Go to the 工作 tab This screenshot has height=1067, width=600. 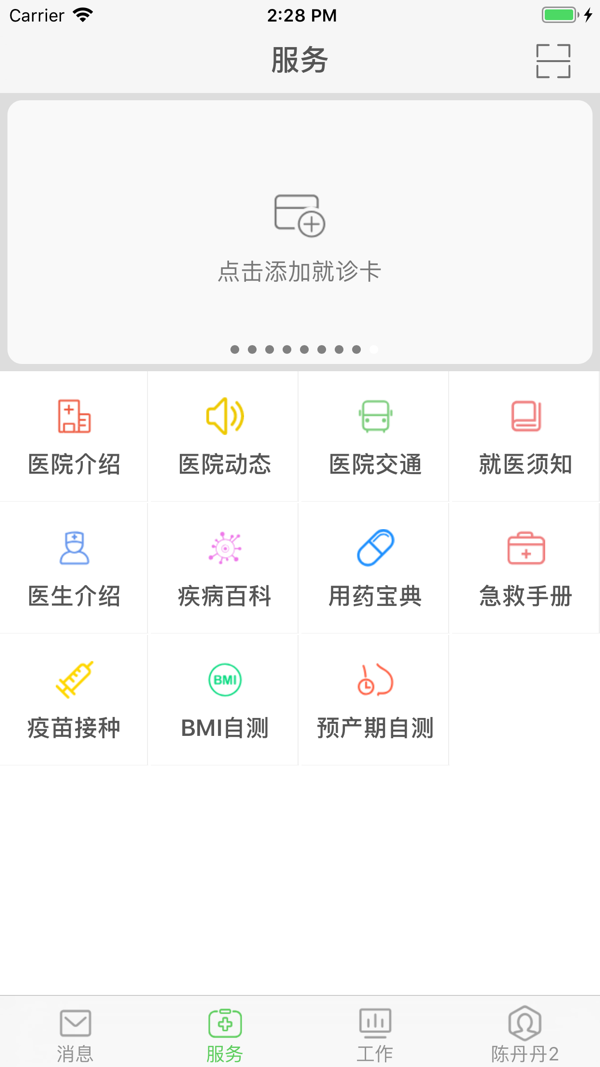click(375, 1034)
